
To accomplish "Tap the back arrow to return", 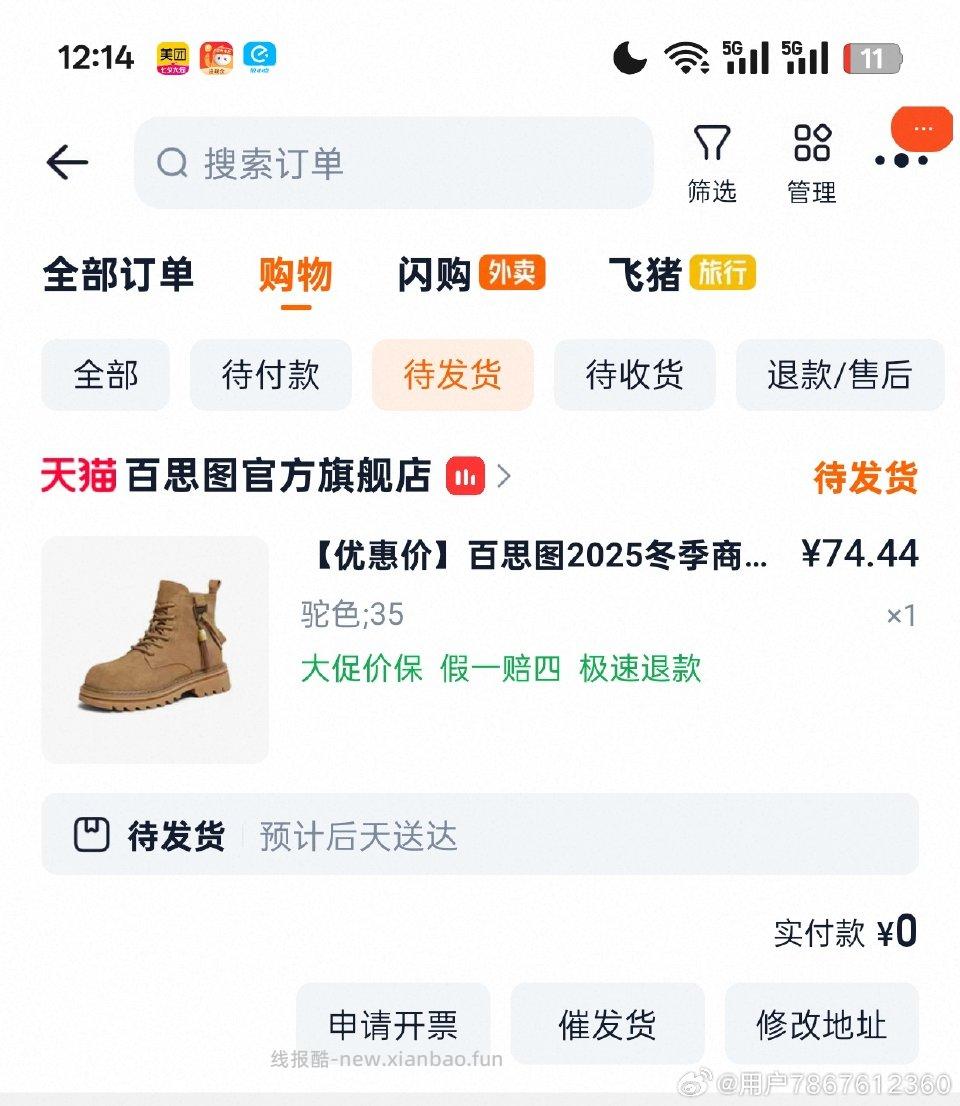I will click(66, 163).
